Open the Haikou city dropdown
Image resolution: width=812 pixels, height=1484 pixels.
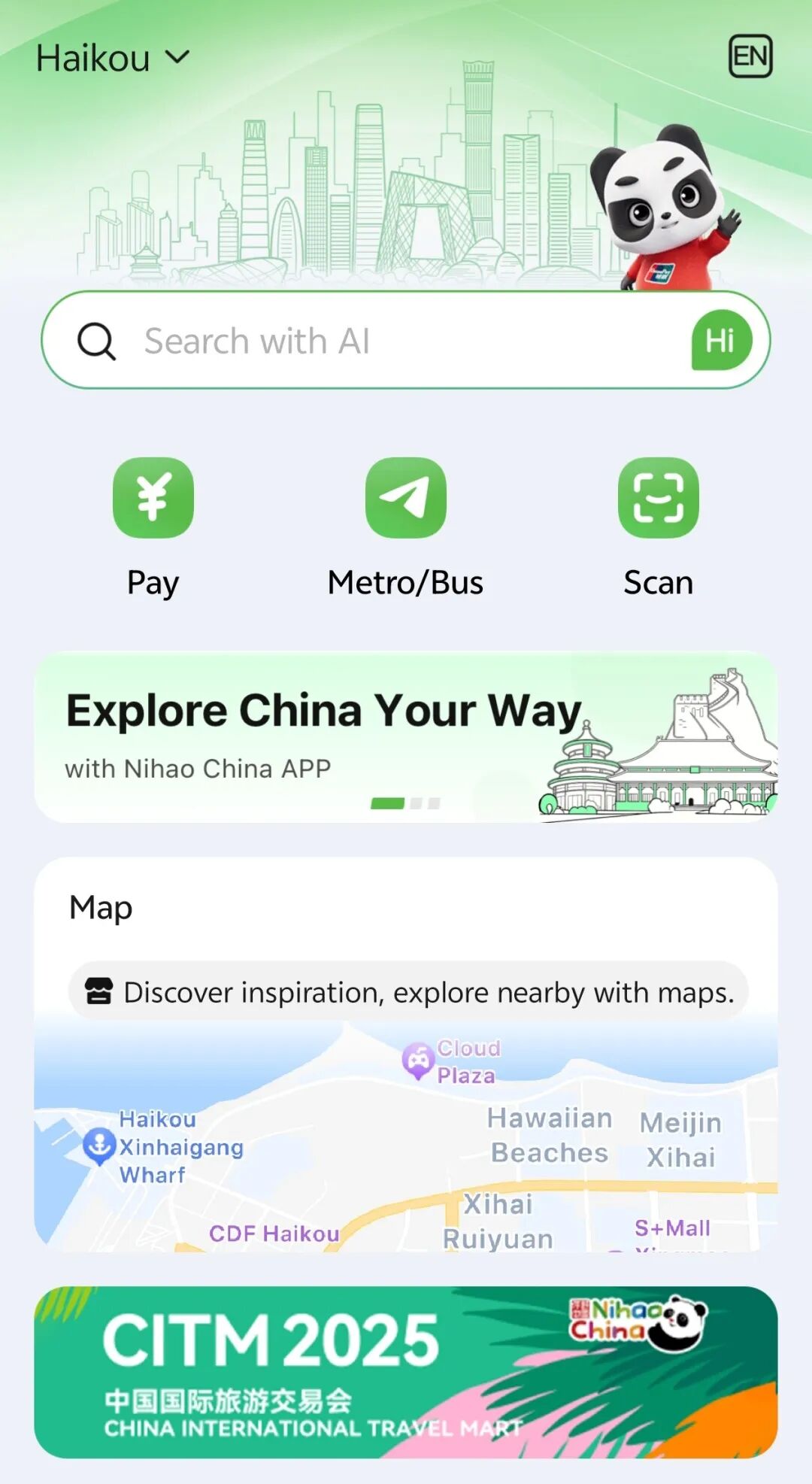[113, 59]
